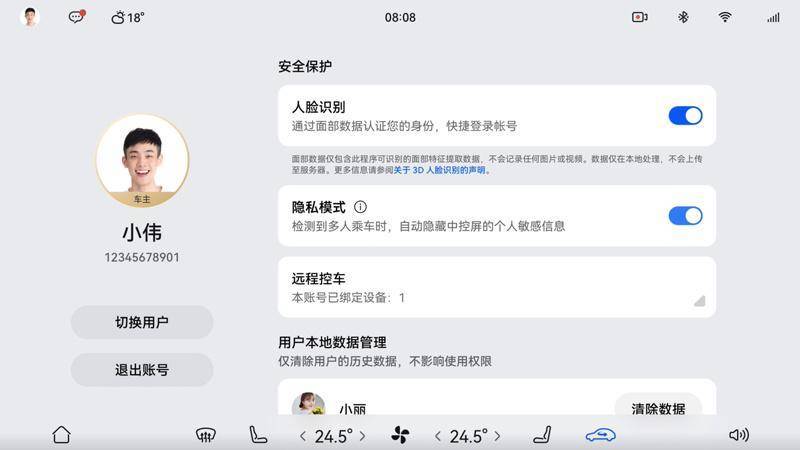This screenshot has width=800, height=450.
Task: Tap the 切换用户 switch user button
Action: click(141, 322)
